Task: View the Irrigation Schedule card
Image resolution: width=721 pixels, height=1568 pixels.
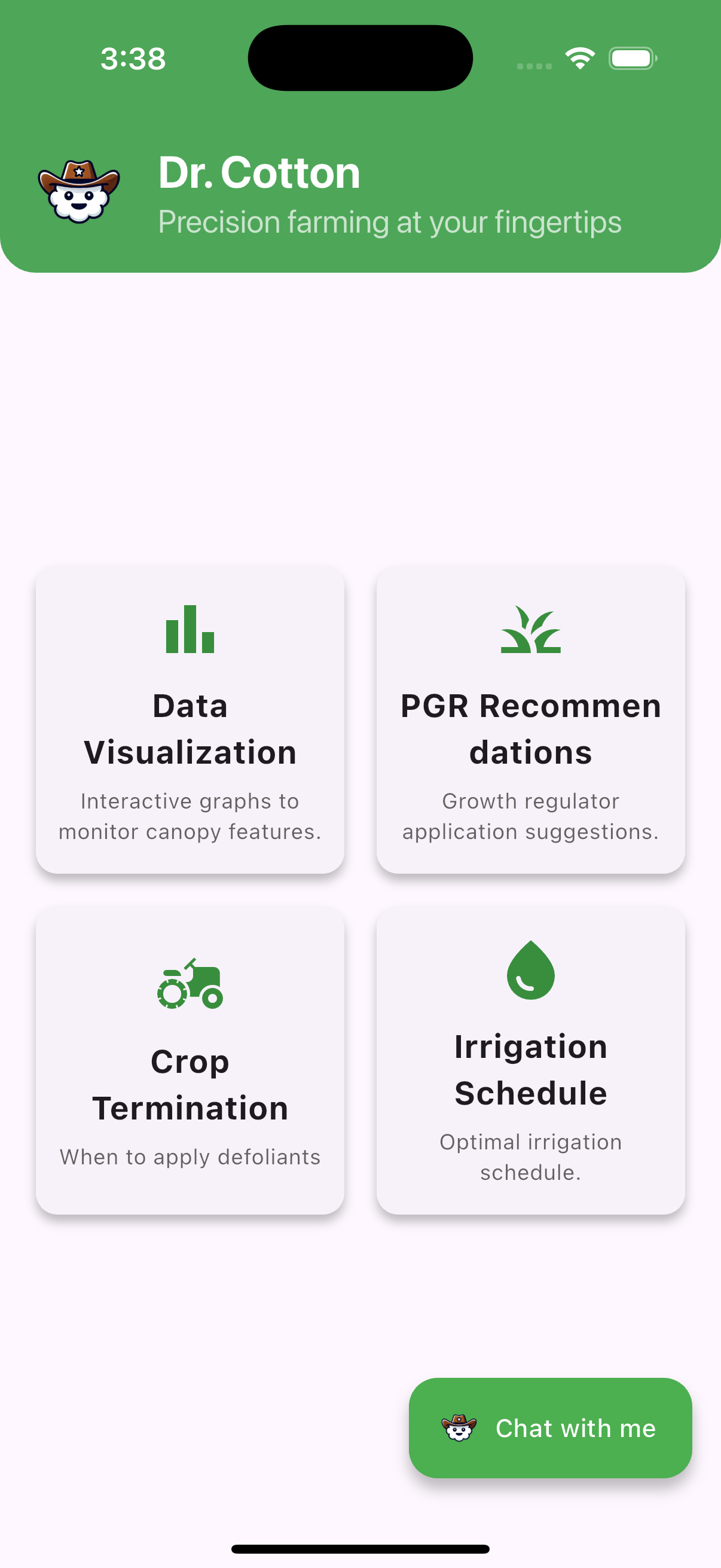Action: [x=530, y=1061]
